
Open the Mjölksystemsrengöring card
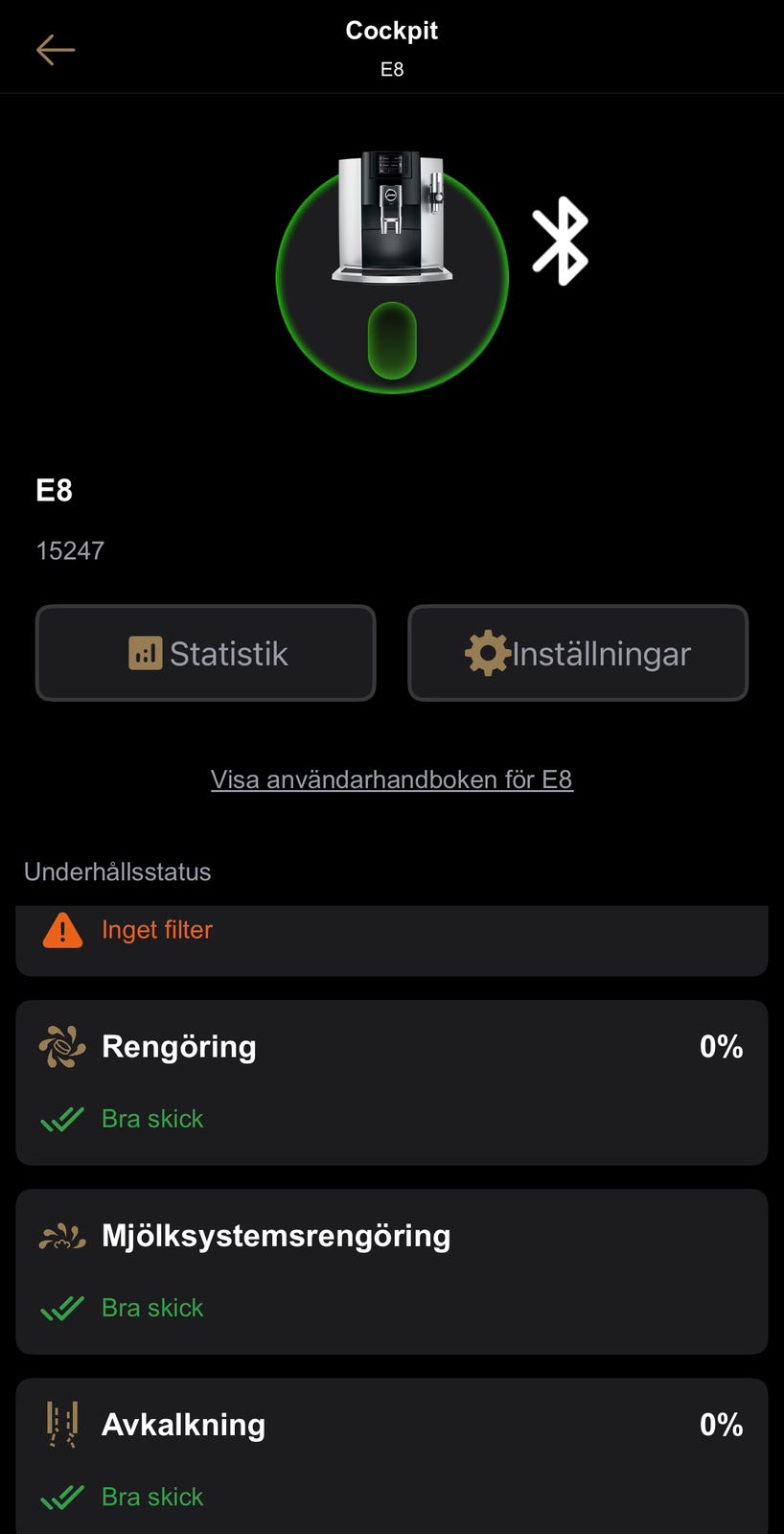point(391,1271)
